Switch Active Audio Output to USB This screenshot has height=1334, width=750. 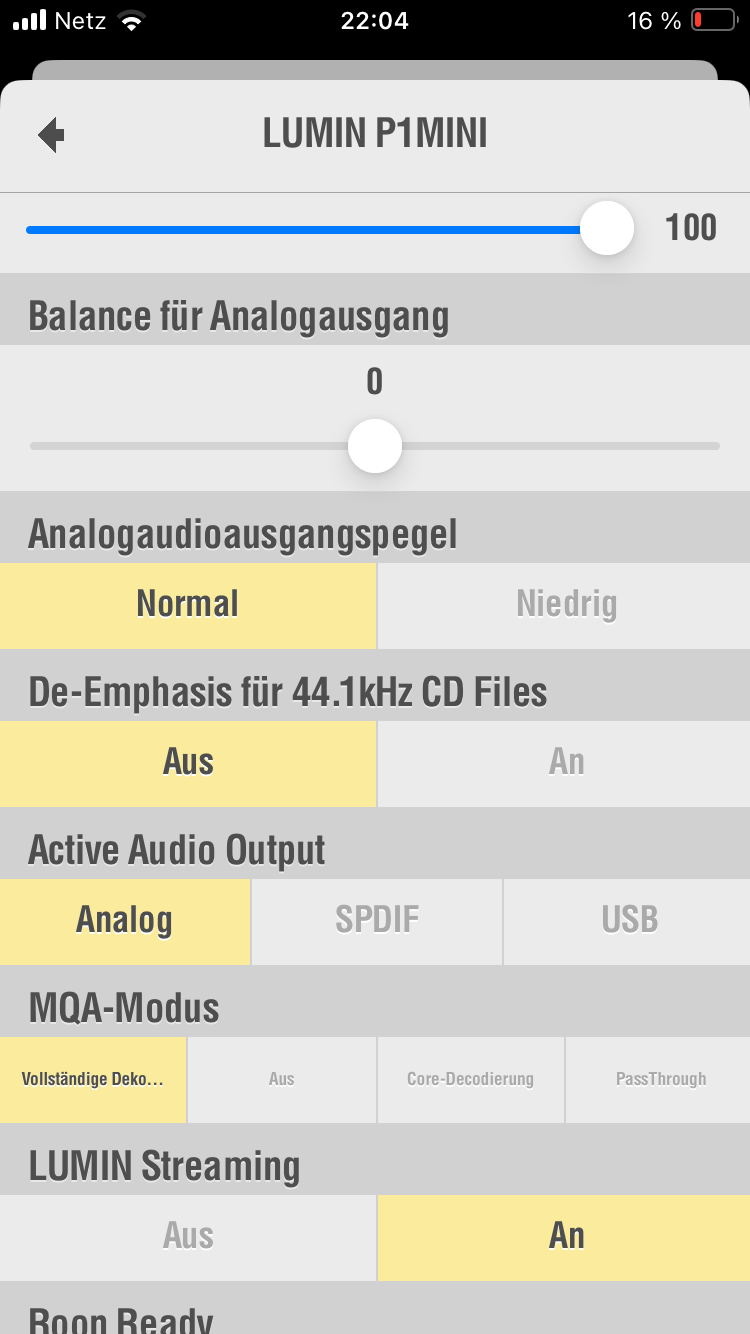point(628,921)
